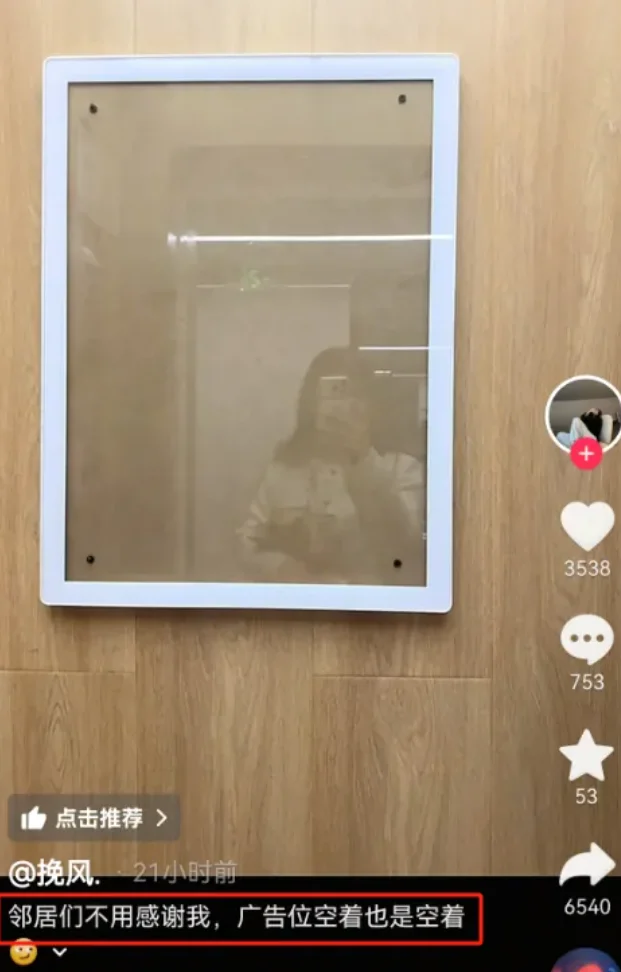Add the video to favorites with the star
Screen dimensions: 621x972
point(586,756)
